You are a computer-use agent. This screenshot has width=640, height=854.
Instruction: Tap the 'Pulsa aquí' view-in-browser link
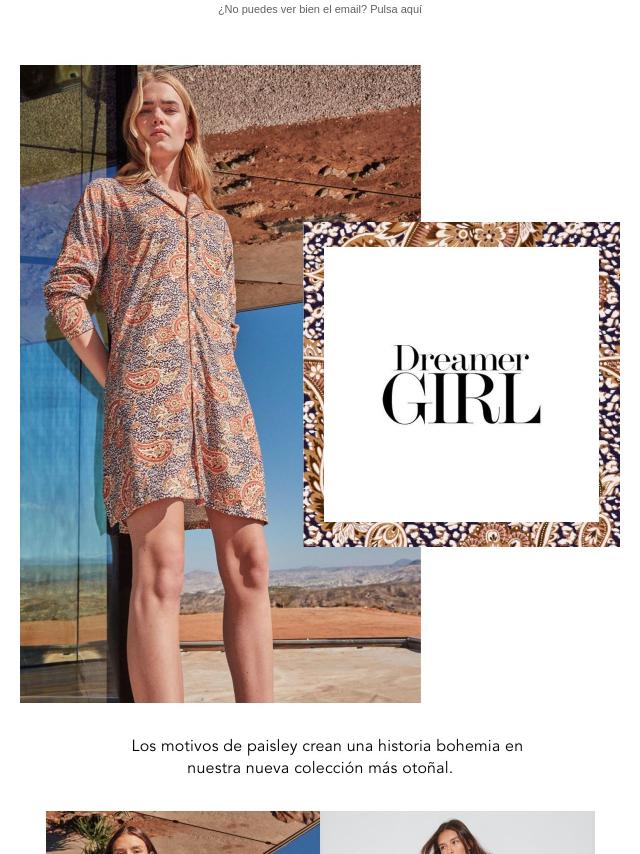click(x=395, y=9)
